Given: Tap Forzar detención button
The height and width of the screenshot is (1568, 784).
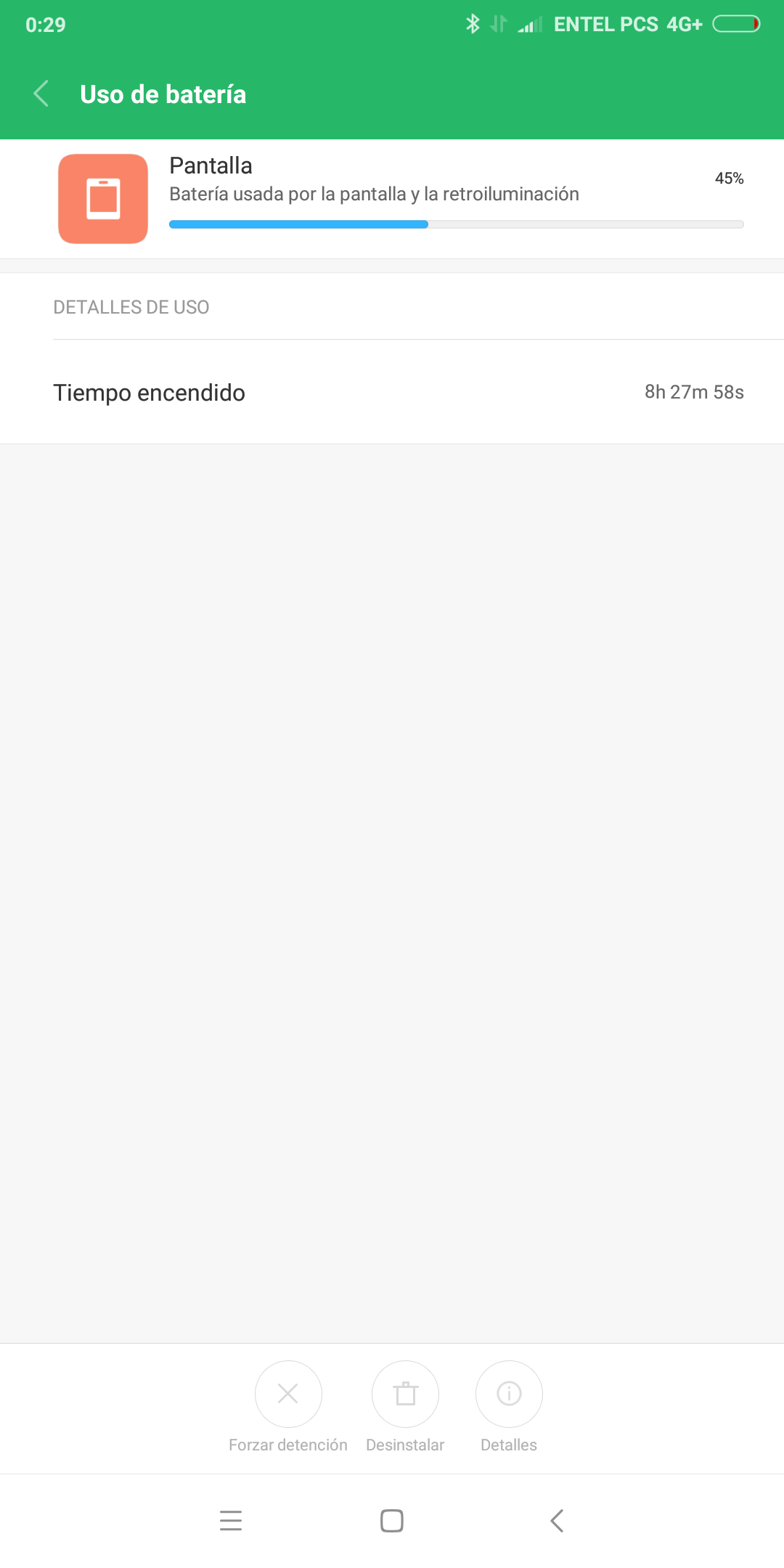Looking at the screenshot, I should pyautogui.click(x=288, y=1394).
